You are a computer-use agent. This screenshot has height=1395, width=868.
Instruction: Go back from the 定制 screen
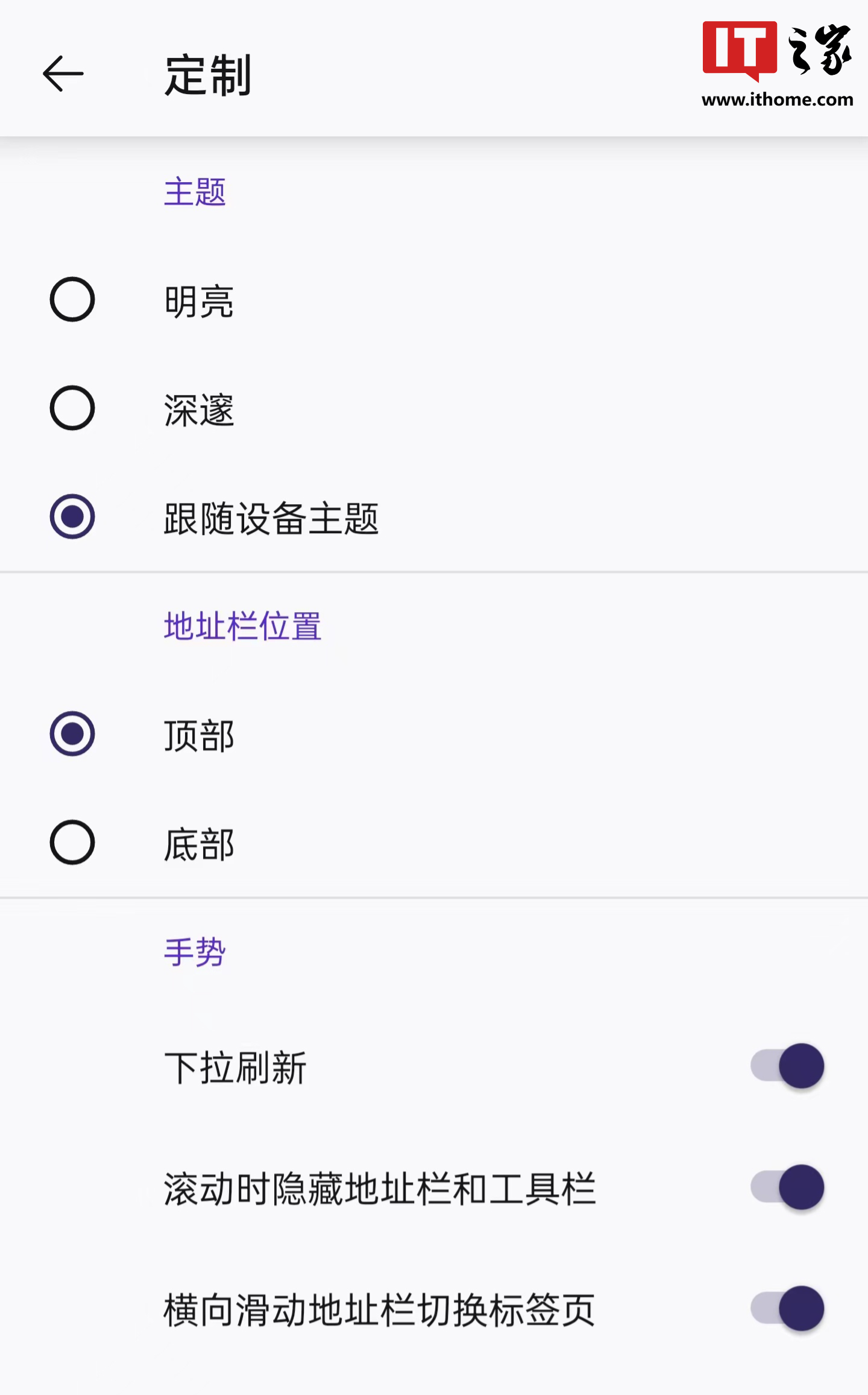coord(63,74)
